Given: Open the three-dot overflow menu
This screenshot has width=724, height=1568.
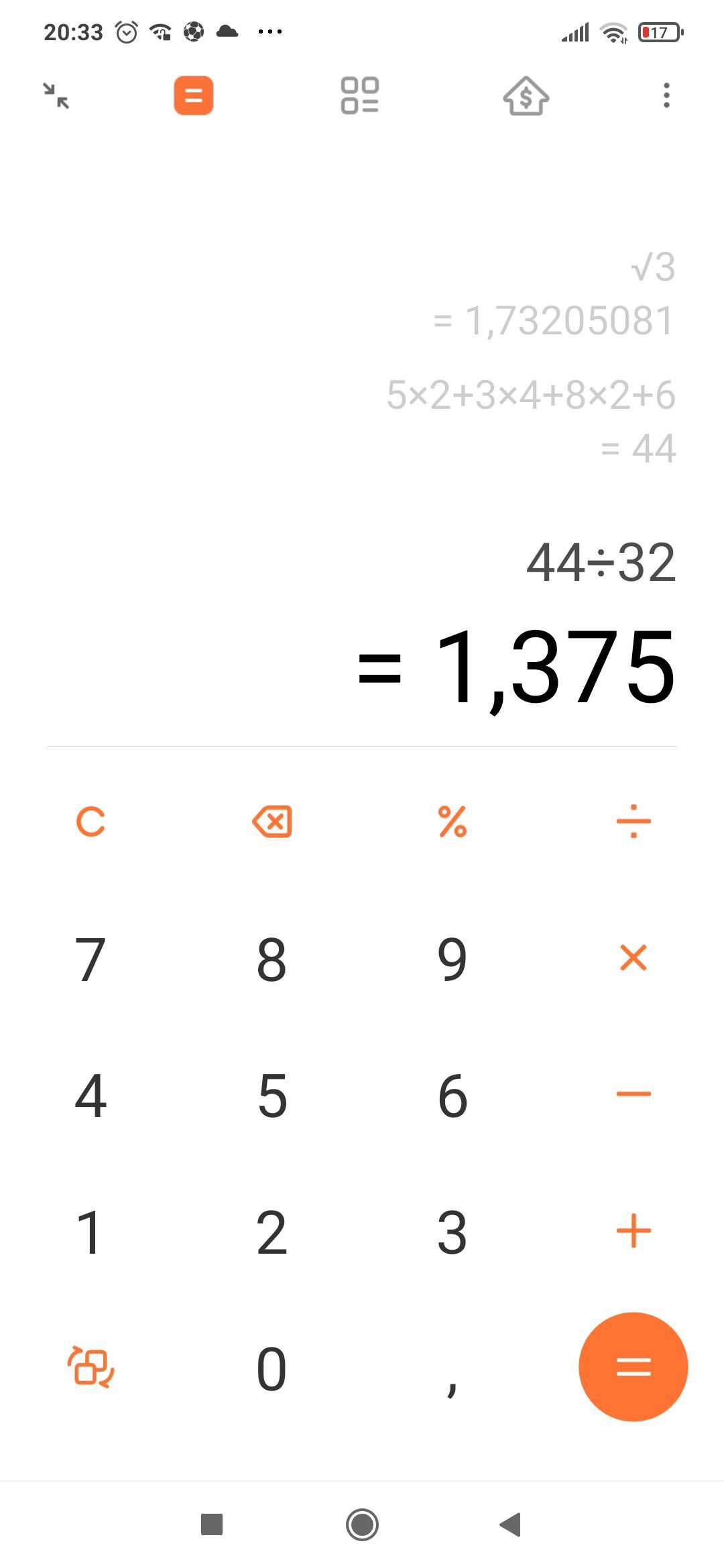Looking at the screenshot, I should (666, 96).
